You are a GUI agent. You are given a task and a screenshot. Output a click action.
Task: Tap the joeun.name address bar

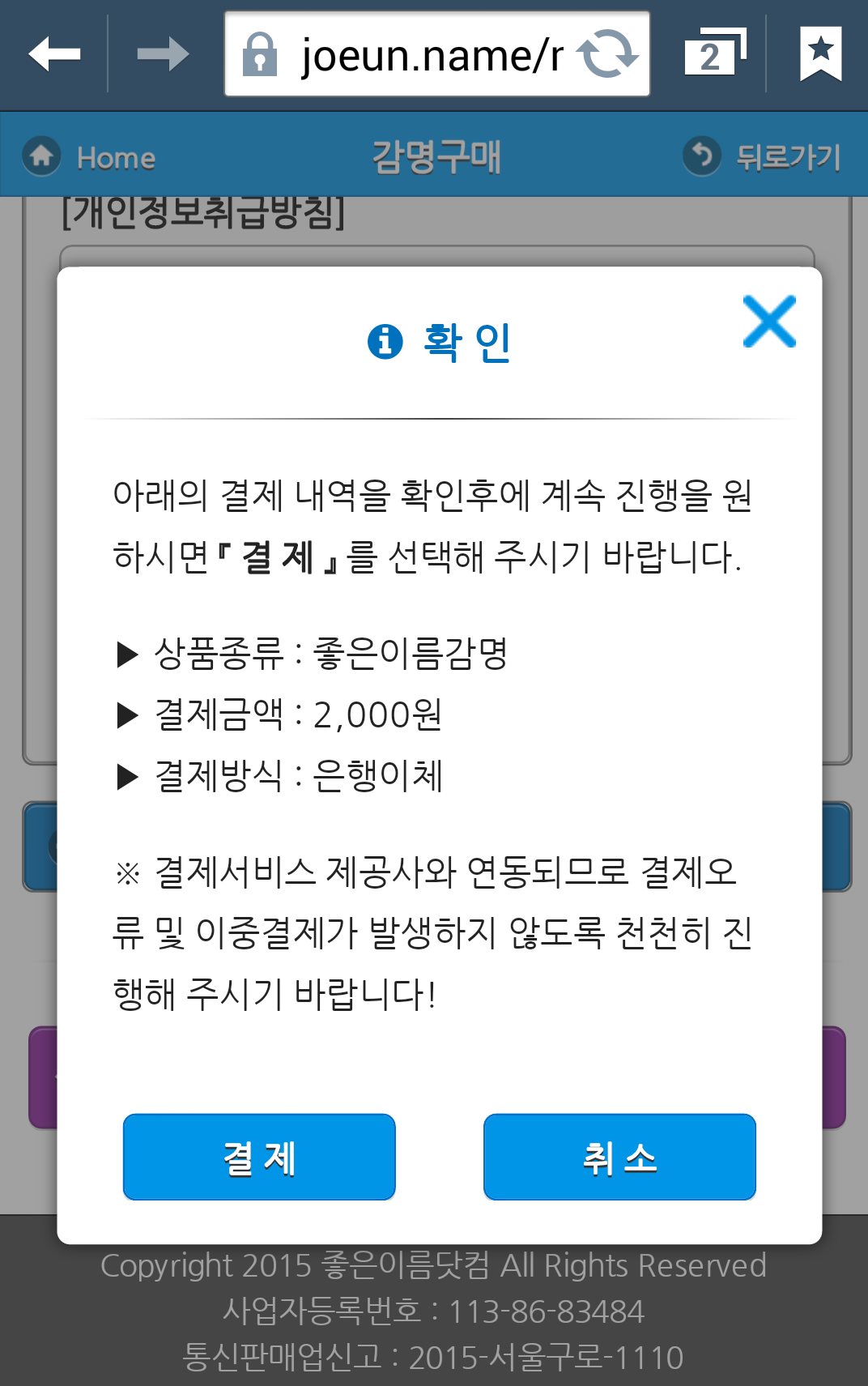point(413,55)
